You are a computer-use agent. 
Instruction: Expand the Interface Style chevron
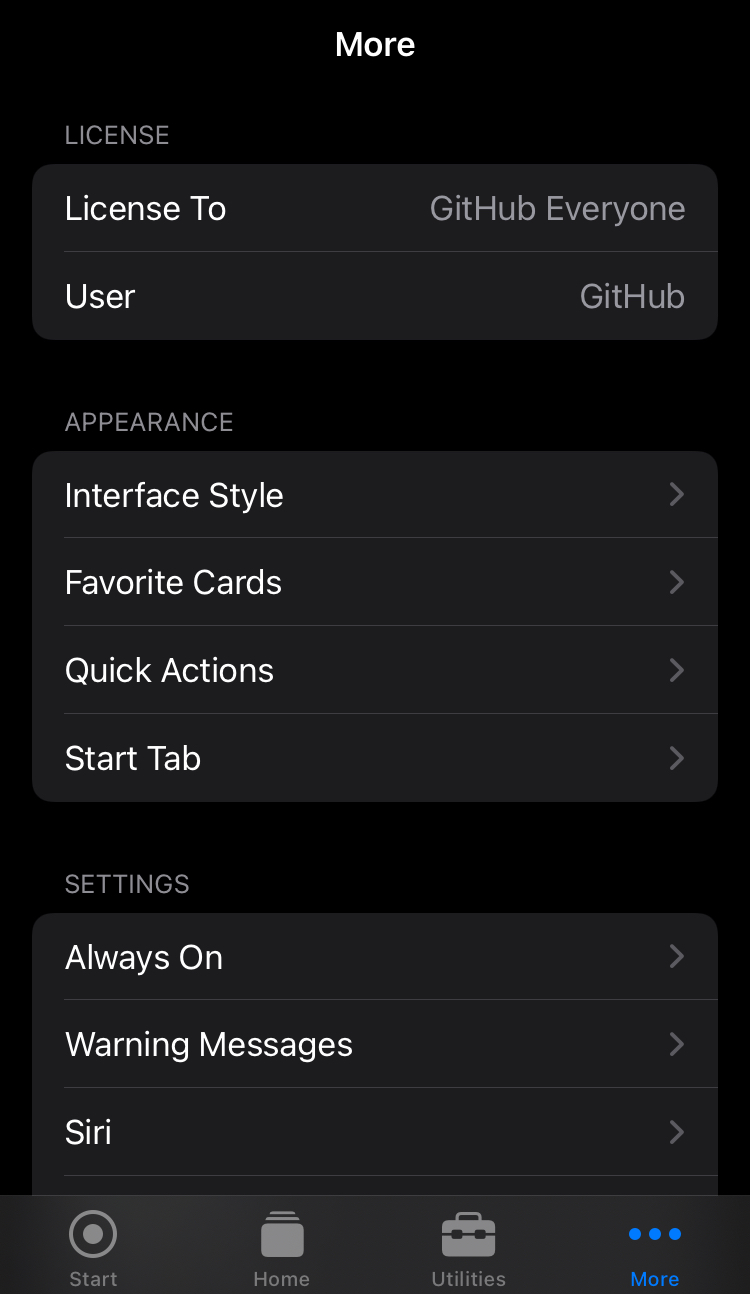coord(676,494)
